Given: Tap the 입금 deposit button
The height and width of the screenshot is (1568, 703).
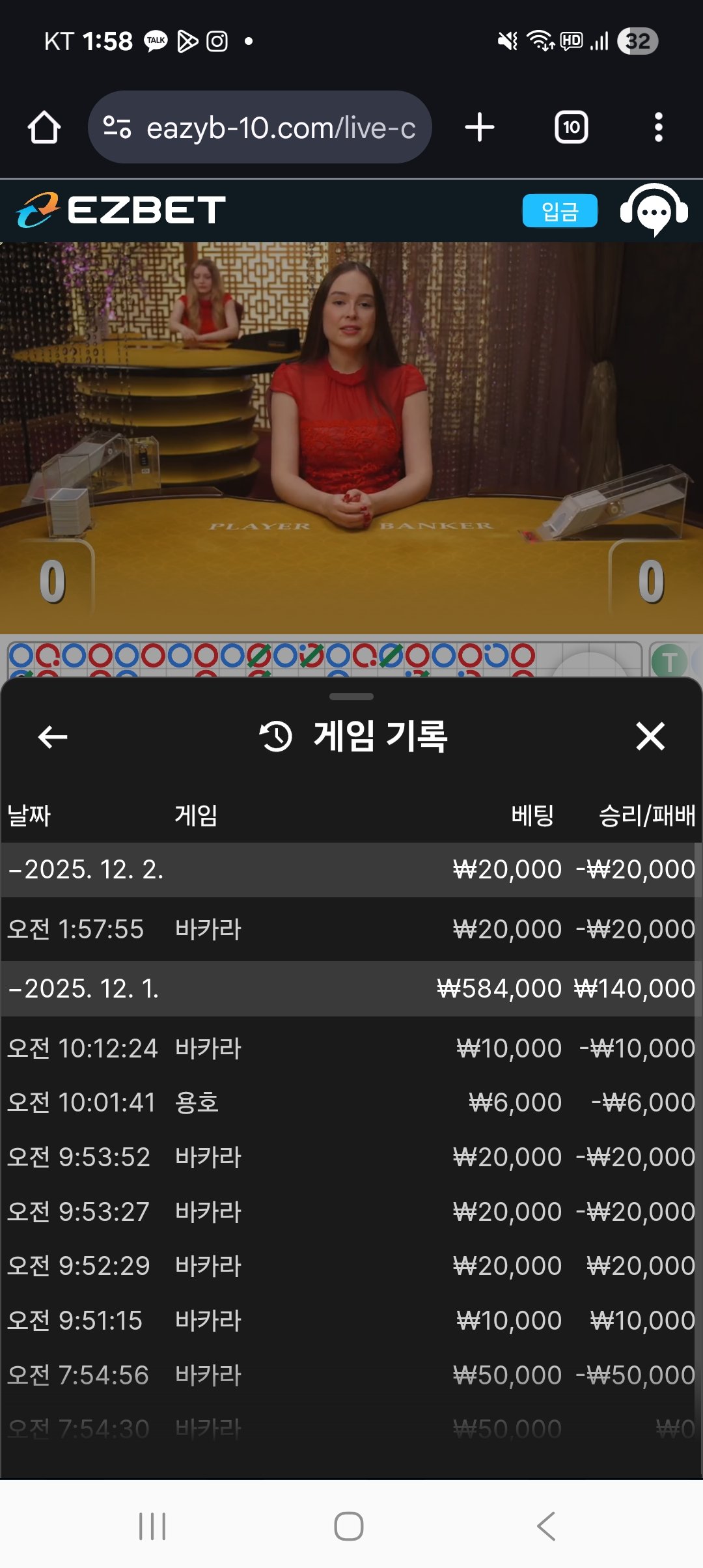Looking at the screenshot, I should [x=559, y=211].
